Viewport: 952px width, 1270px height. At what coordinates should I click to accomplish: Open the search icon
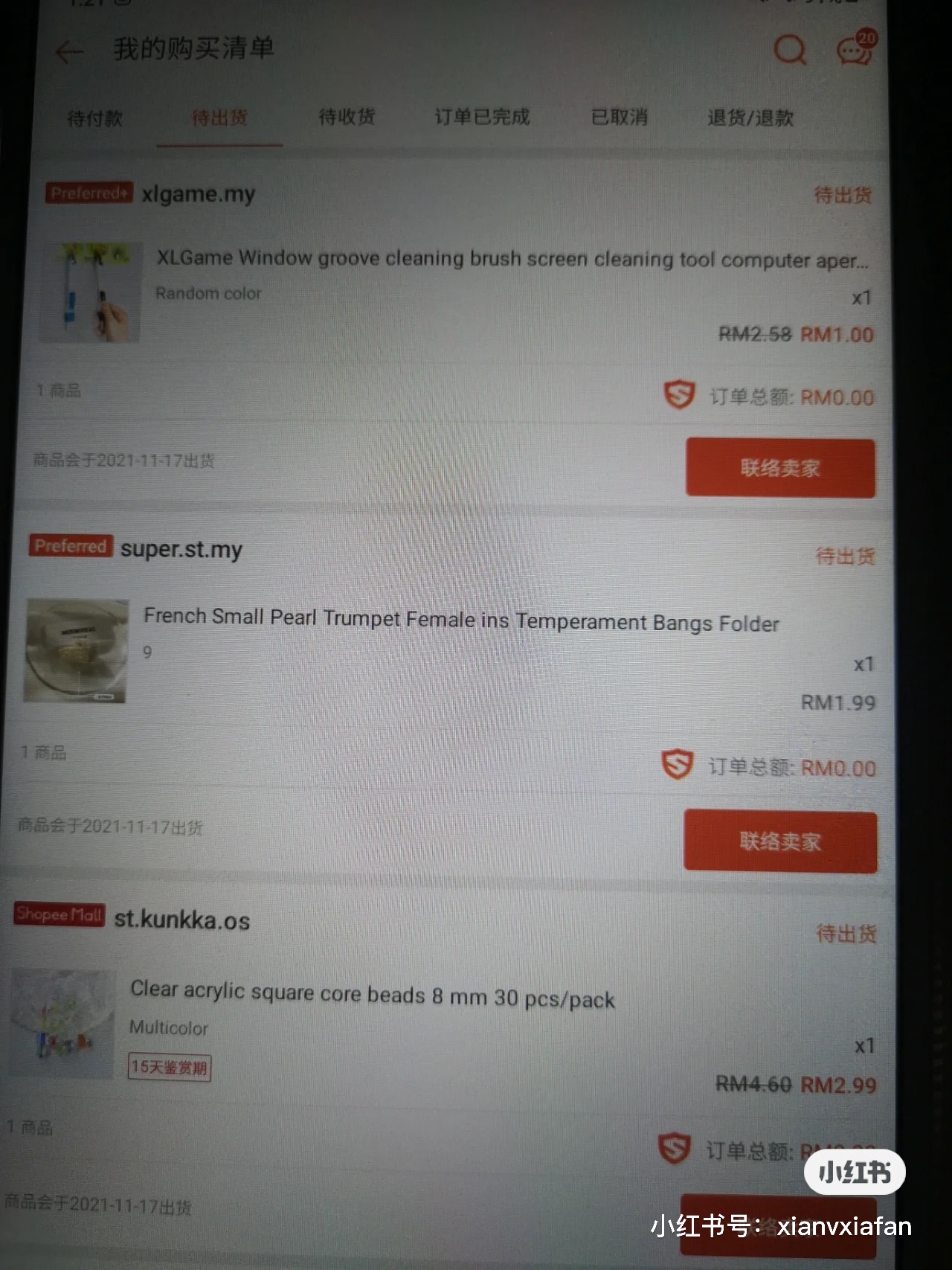click(x=789, y=51)
